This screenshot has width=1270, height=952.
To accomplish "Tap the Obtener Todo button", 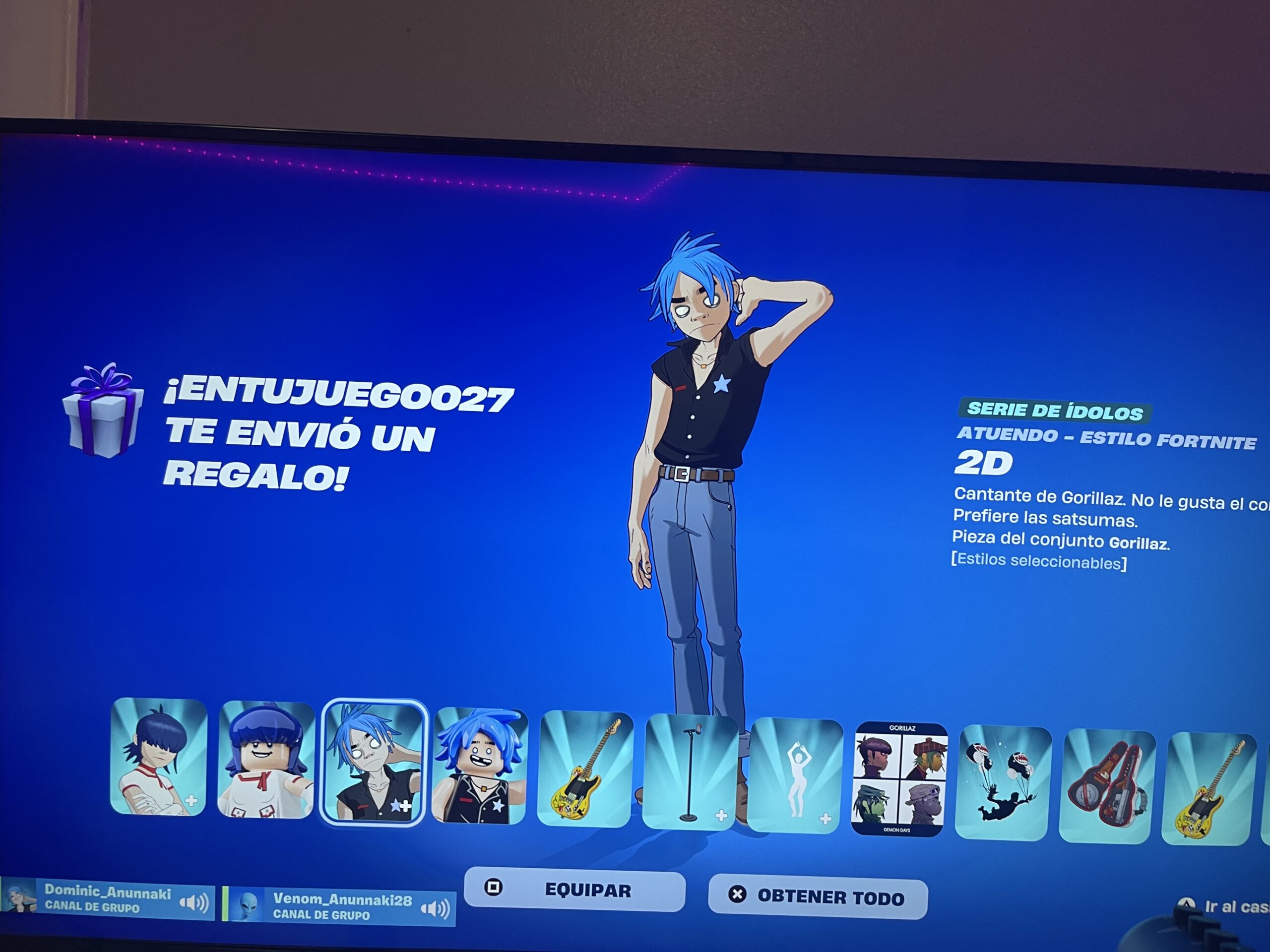I will click(x=818, y=896).
